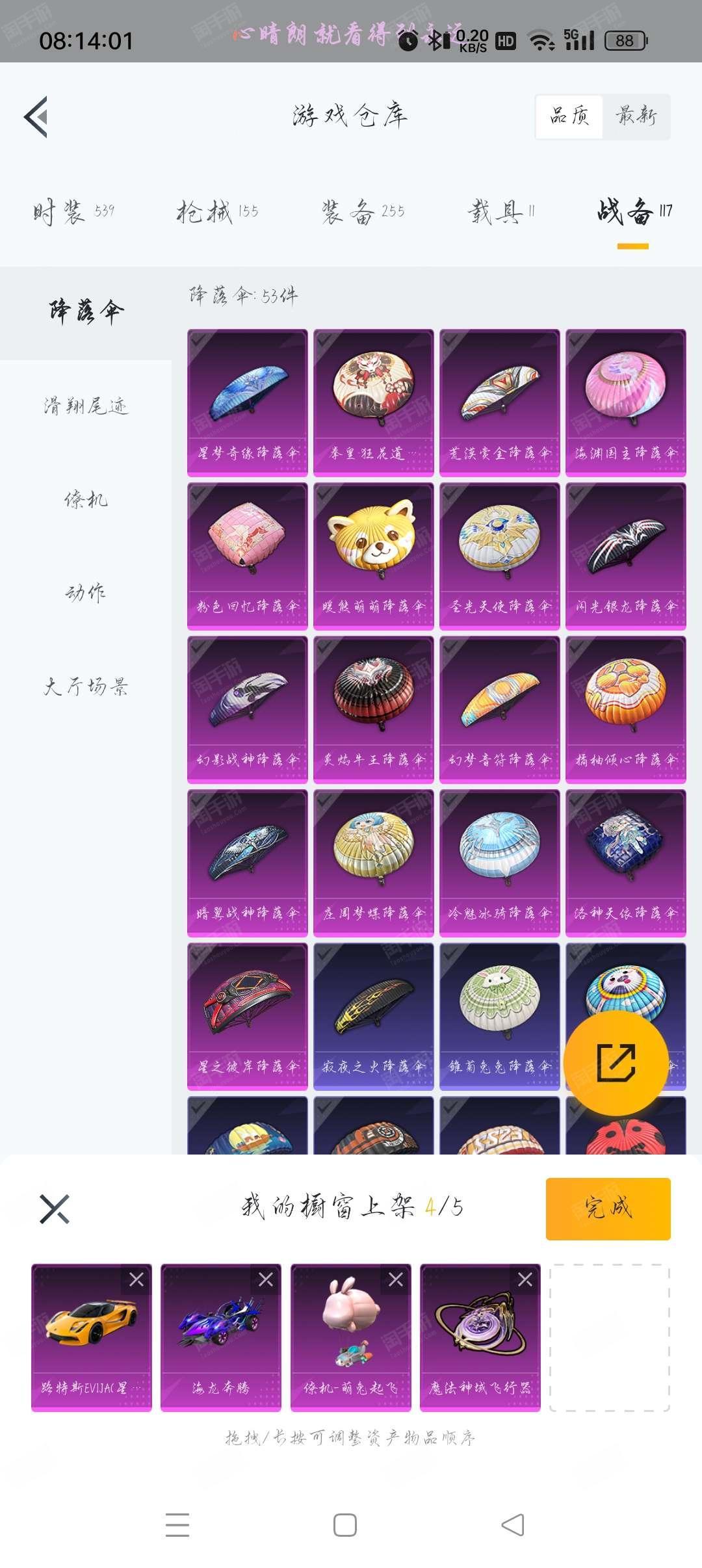Select the 暖熊萌萌降落伞 item
The image size is (702, 1568).
(373, 556)
